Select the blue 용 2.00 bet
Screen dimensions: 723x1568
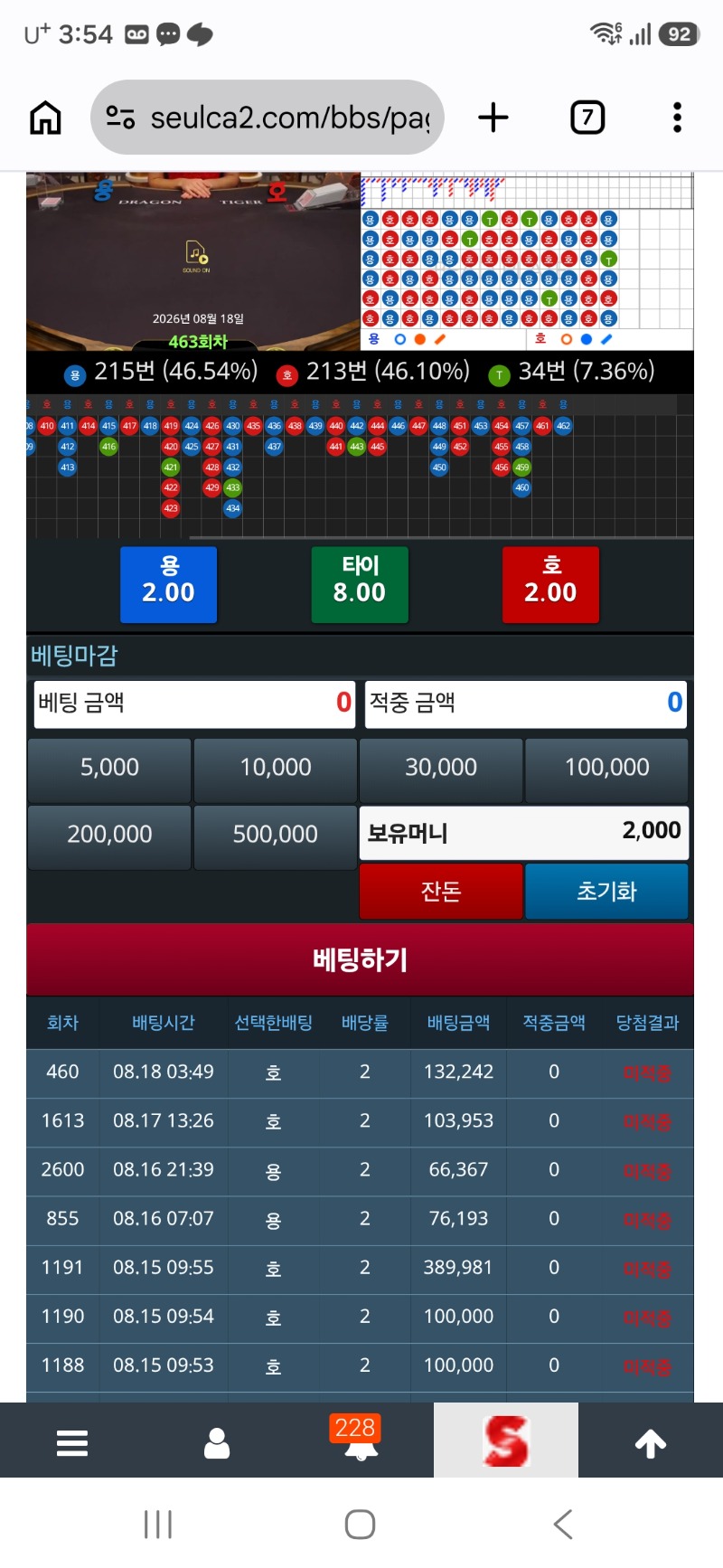click(x=169, y=584)
